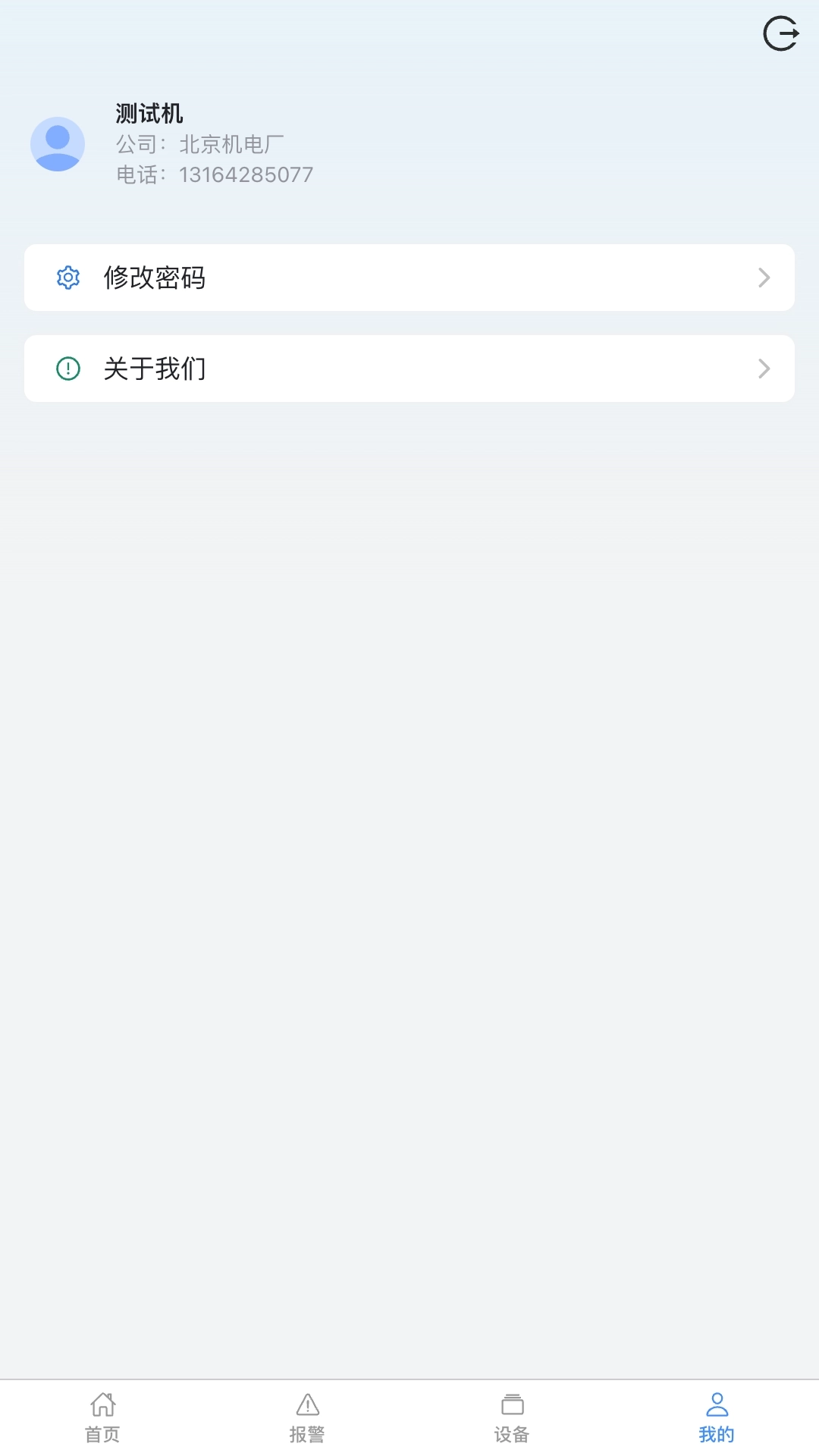Select the phone number 13164285077

(x=246, y=174)
